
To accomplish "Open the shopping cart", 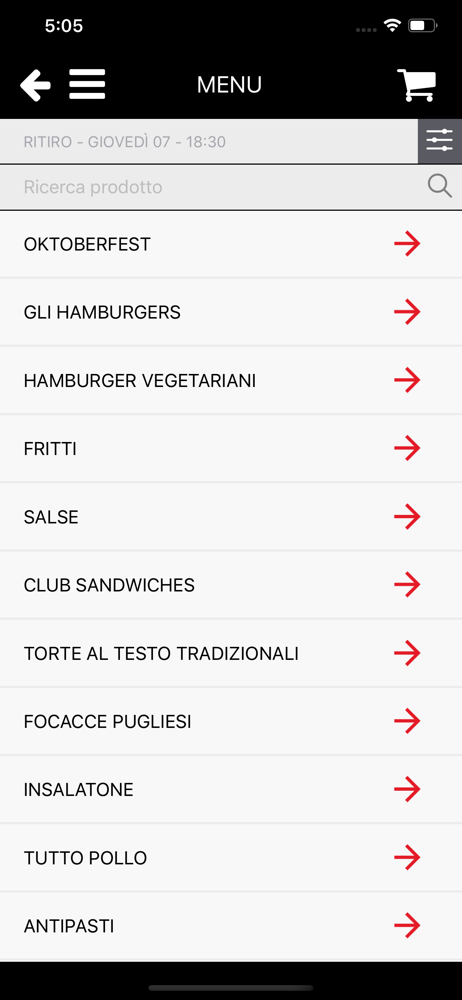I will click(417, 85).
